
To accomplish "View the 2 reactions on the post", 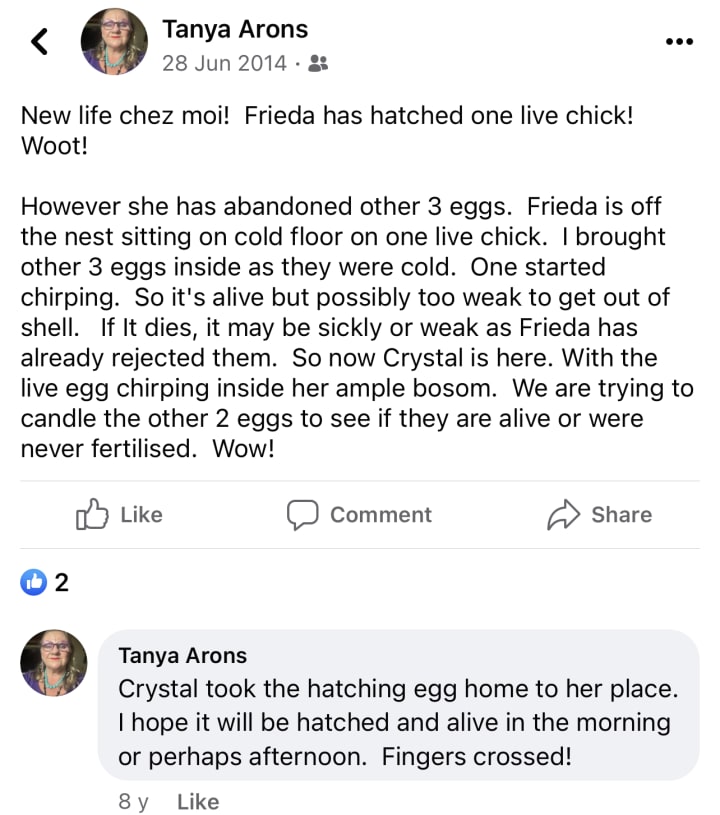I will [x=46, y=581].
